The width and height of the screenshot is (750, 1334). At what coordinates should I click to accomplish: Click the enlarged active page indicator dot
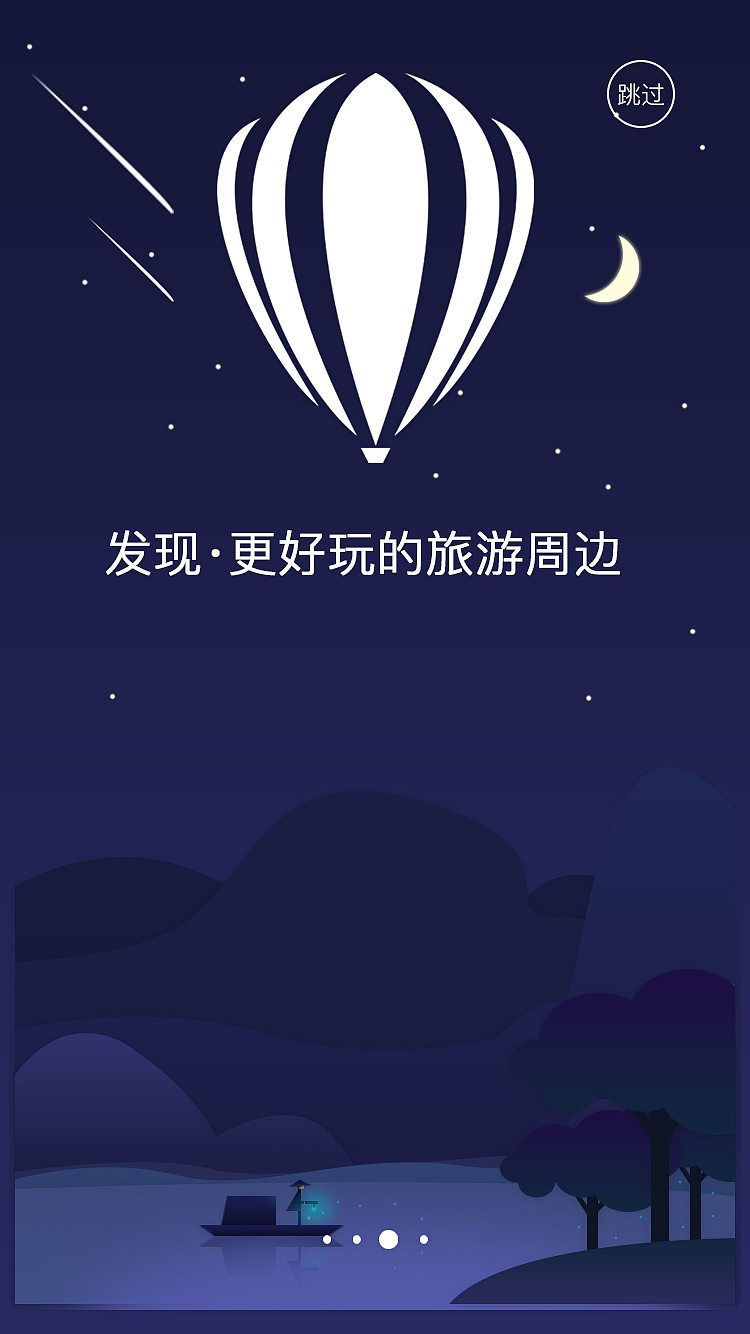click(x=388, y=1238)
